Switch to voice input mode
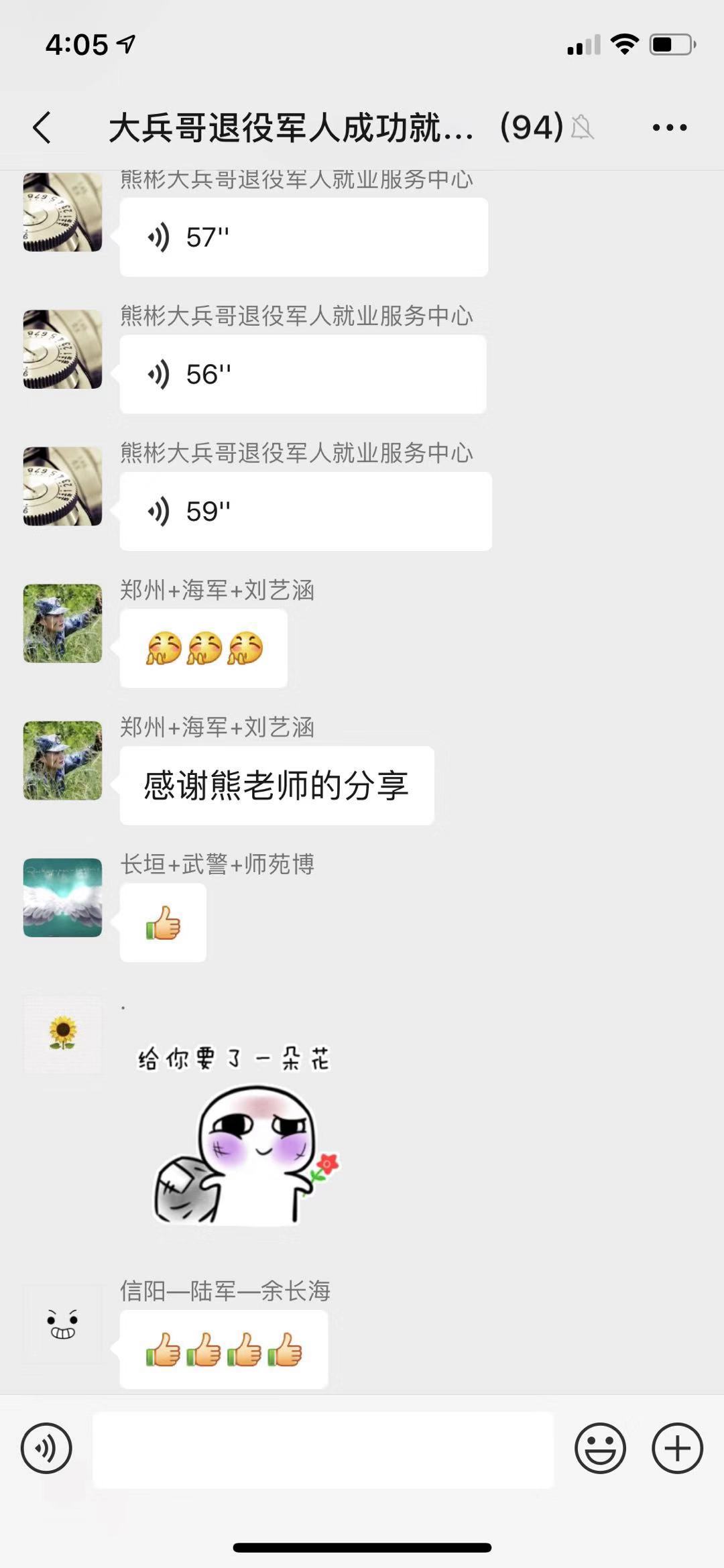724x1568 pixels. [46, 1448]
